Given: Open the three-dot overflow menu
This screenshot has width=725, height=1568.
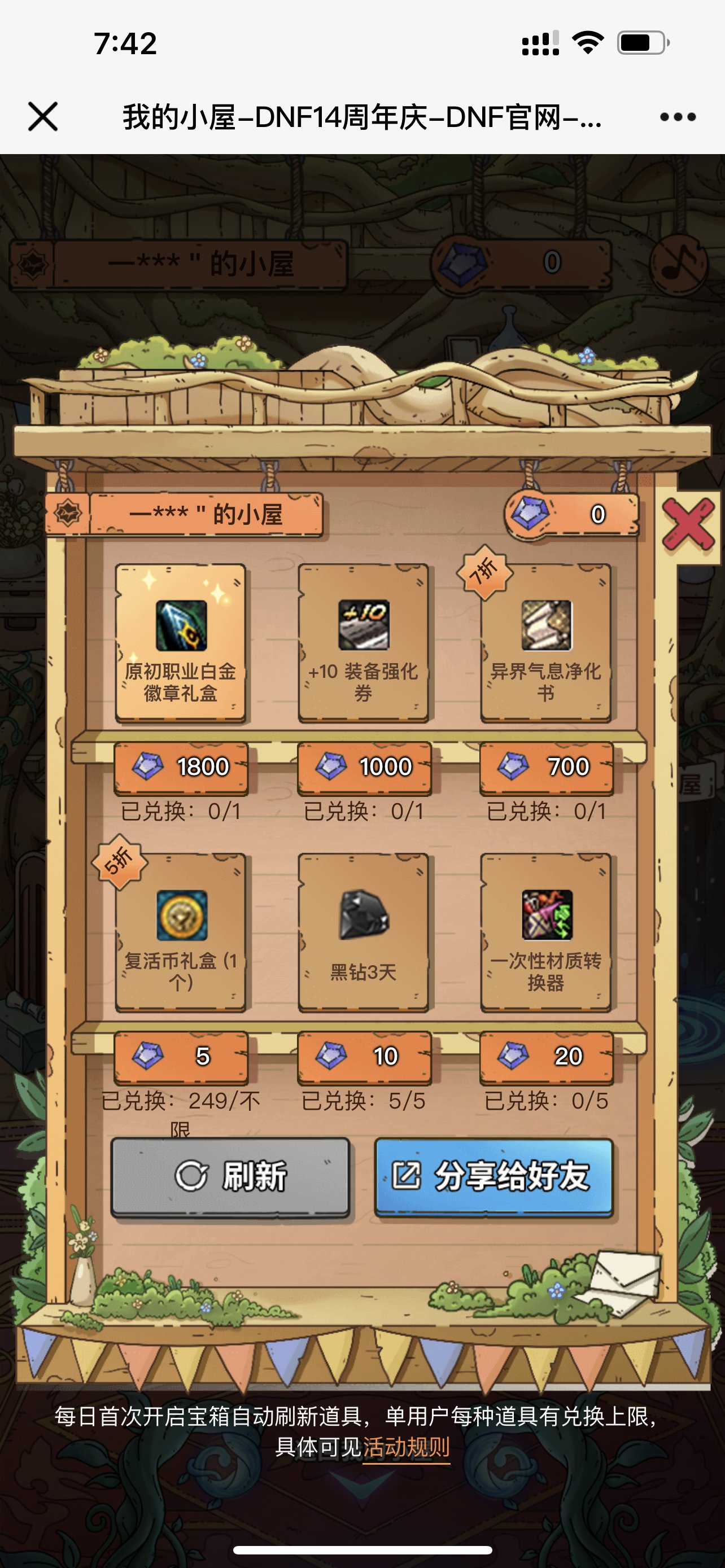Looking at the screenshot, I should pyautogui.click(x=678, y=117).
